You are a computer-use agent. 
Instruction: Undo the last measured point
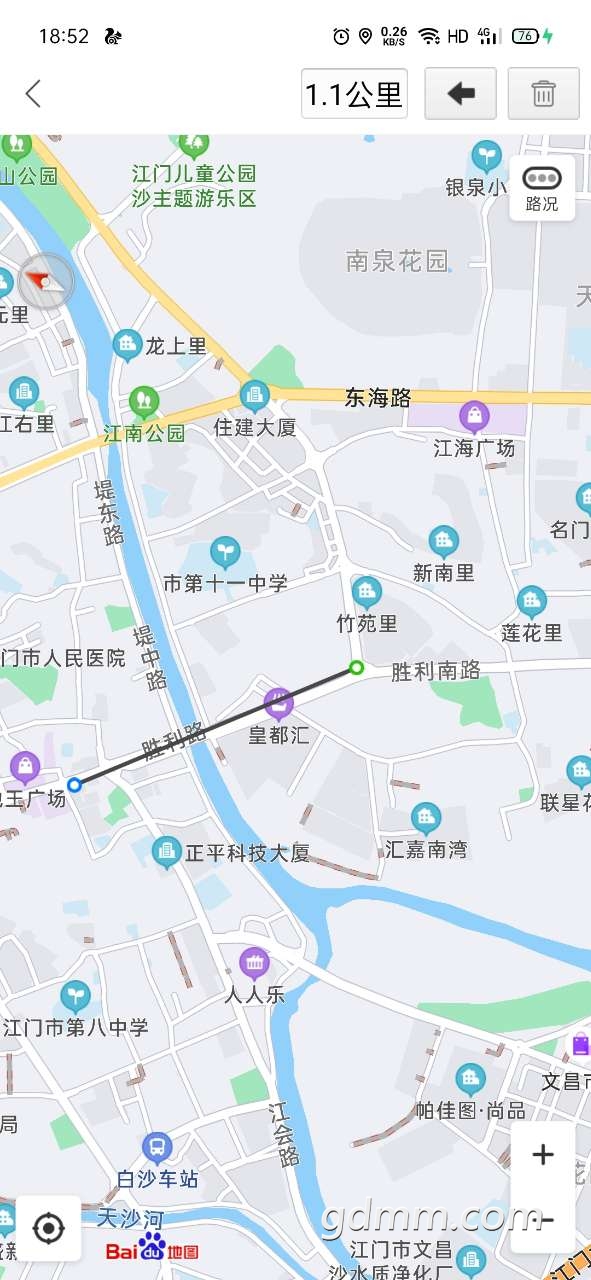461,94
